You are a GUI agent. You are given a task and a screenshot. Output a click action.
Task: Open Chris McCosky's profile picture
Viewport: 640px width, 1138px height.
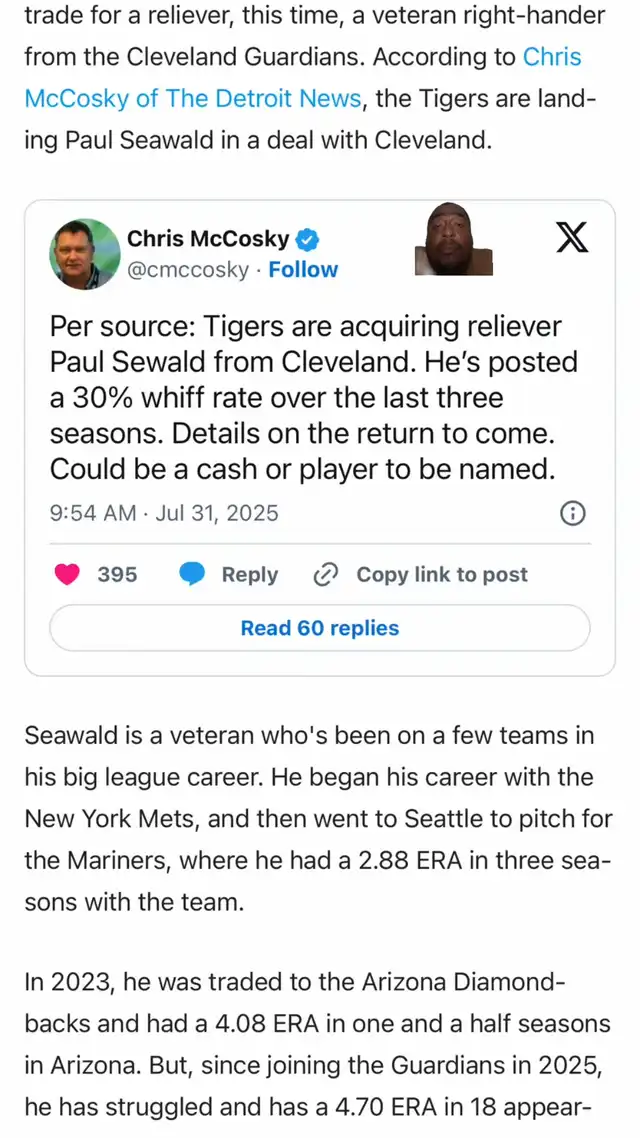pyautogui.click(x=85, y=254)
